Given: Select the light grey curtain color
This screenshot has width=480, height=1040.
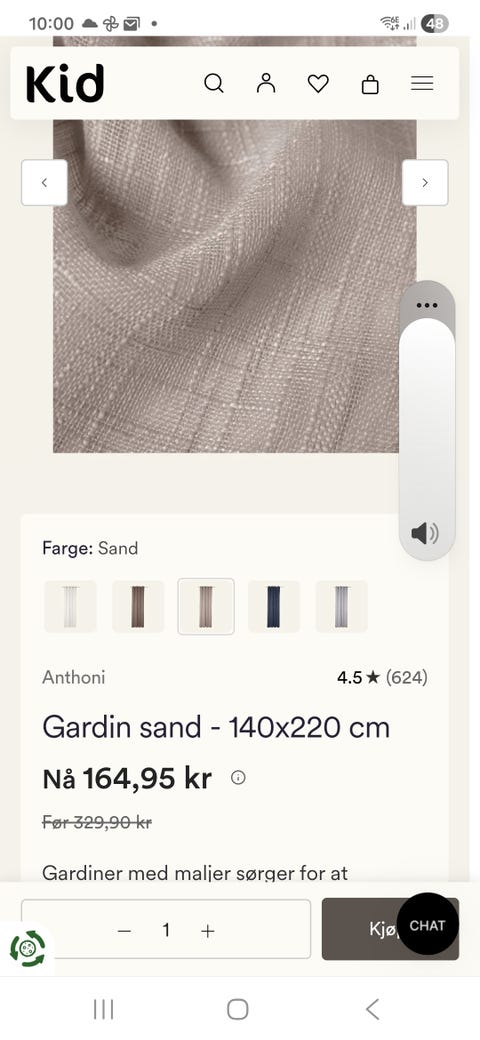Looking at the screenshot, I should point(341,606).
